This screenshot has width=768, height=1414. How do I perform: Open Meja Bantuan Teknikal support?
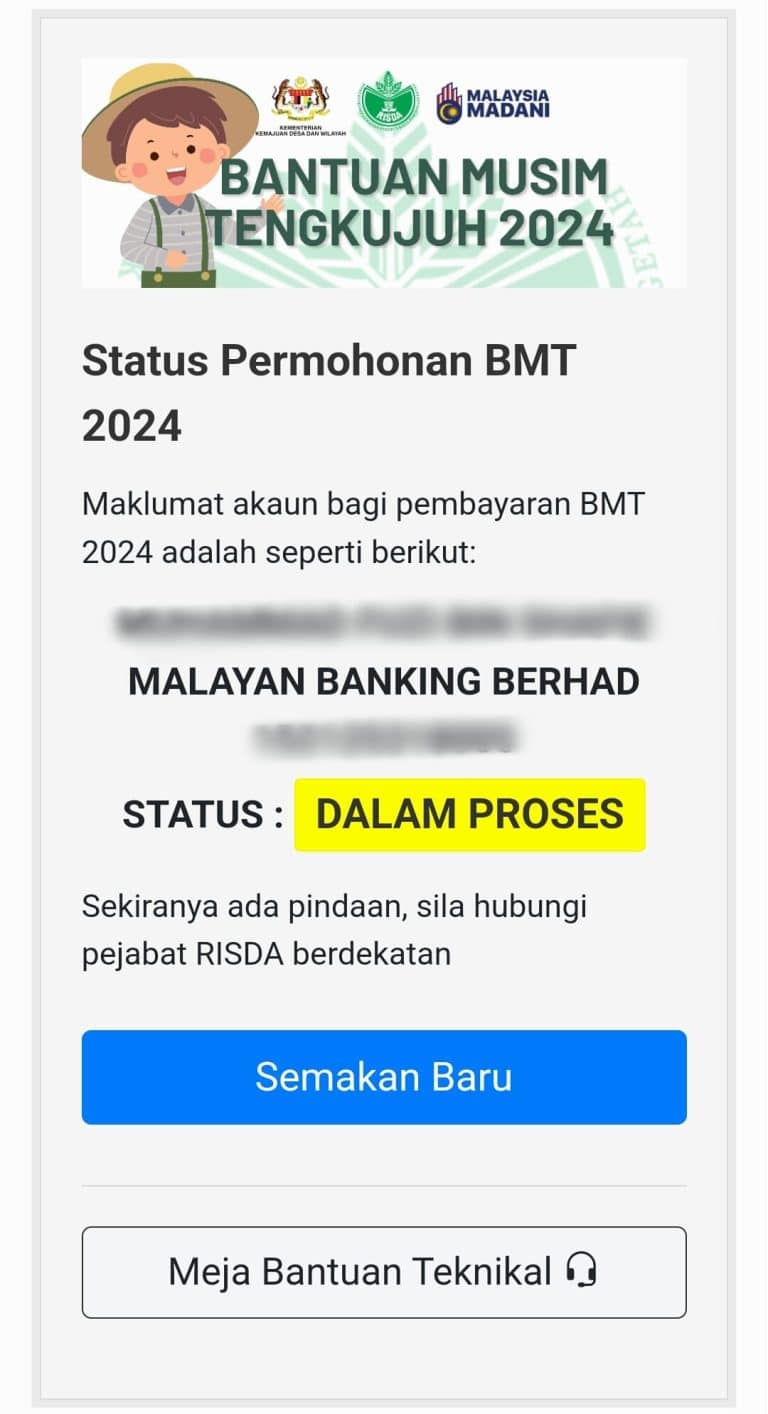(384, 1272)
